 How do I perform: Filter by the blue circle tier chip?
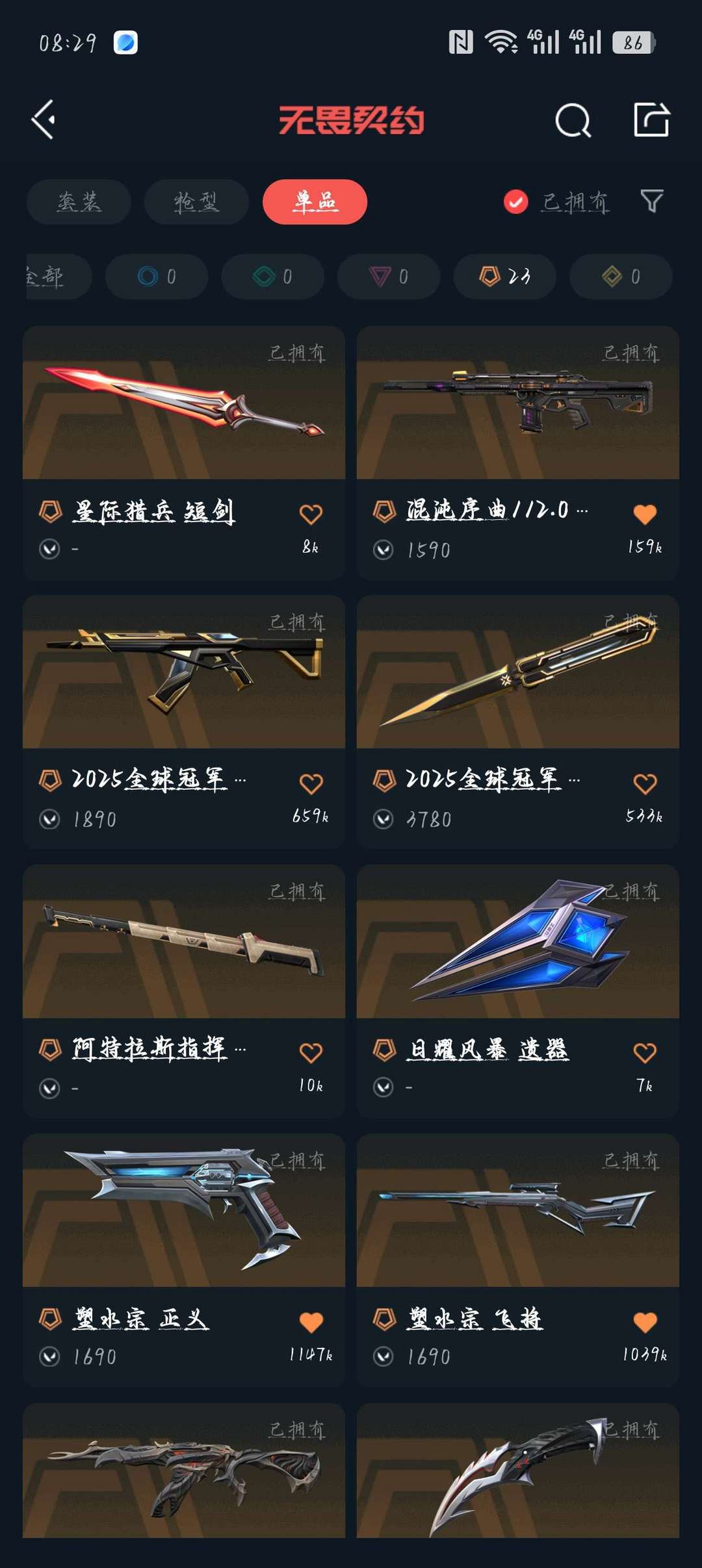tap(157, 277)
